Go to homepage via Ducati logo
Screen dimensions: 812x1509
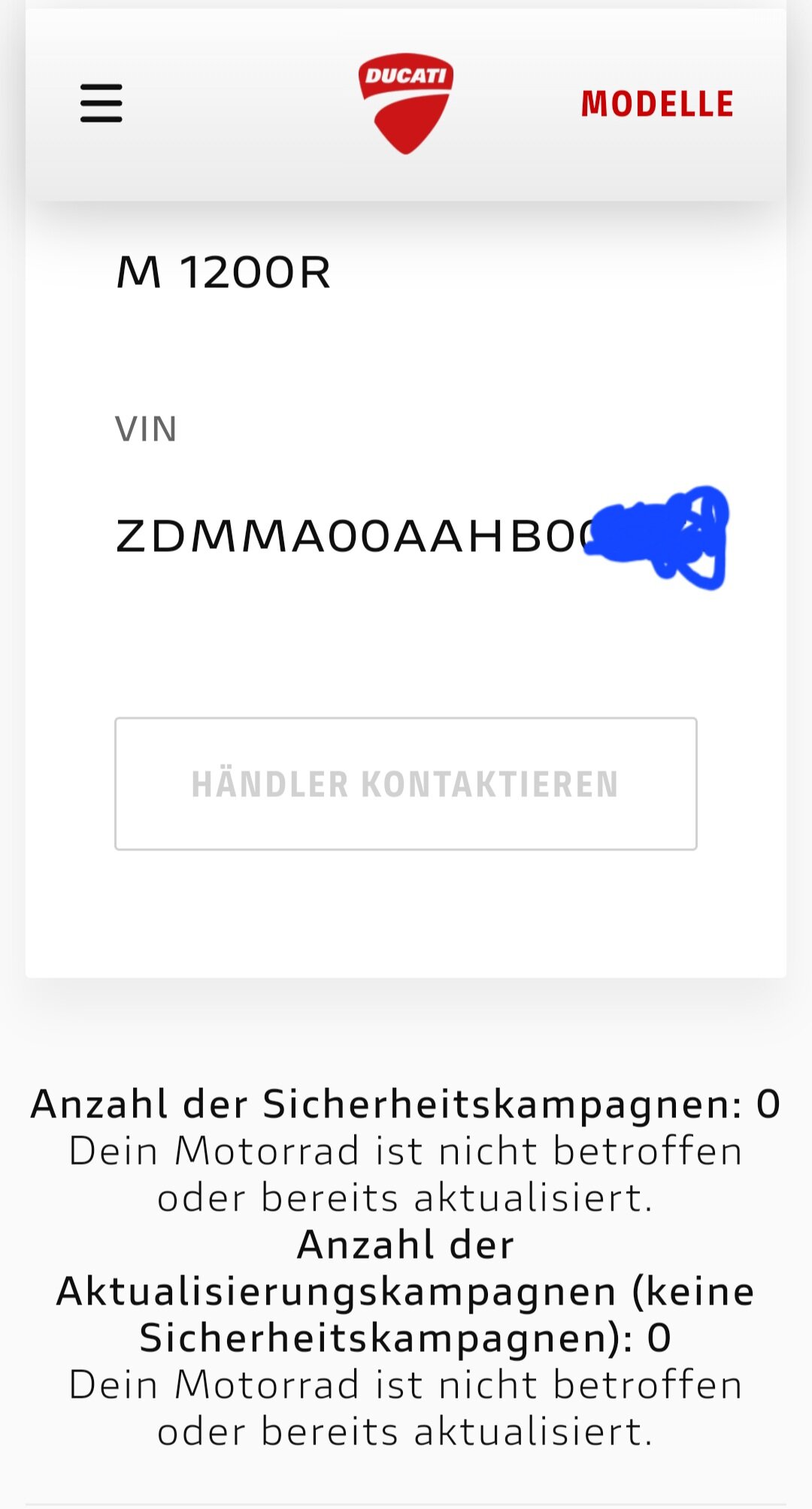point(406,103)
